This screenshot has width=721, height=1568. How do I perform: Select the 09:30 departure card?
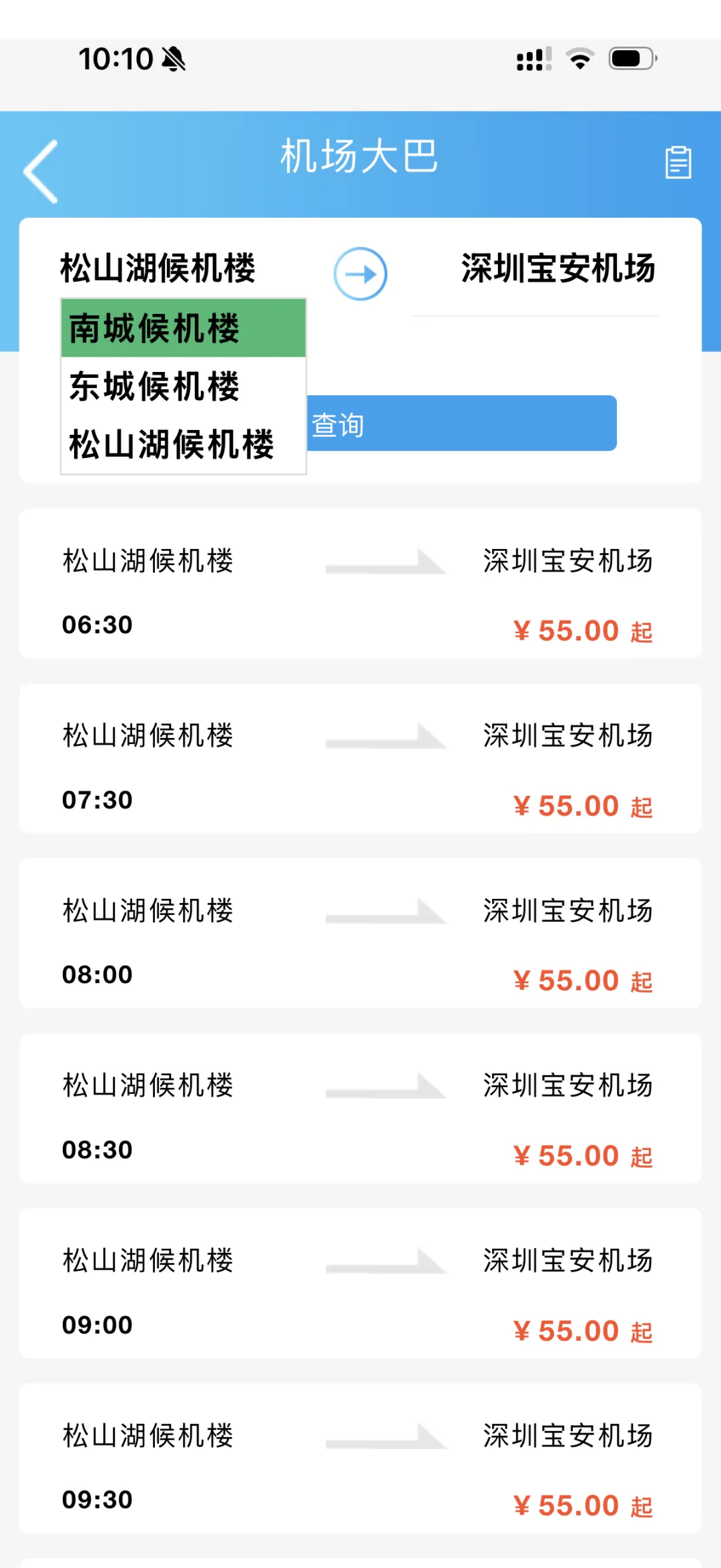click(x=360, y=1458)
